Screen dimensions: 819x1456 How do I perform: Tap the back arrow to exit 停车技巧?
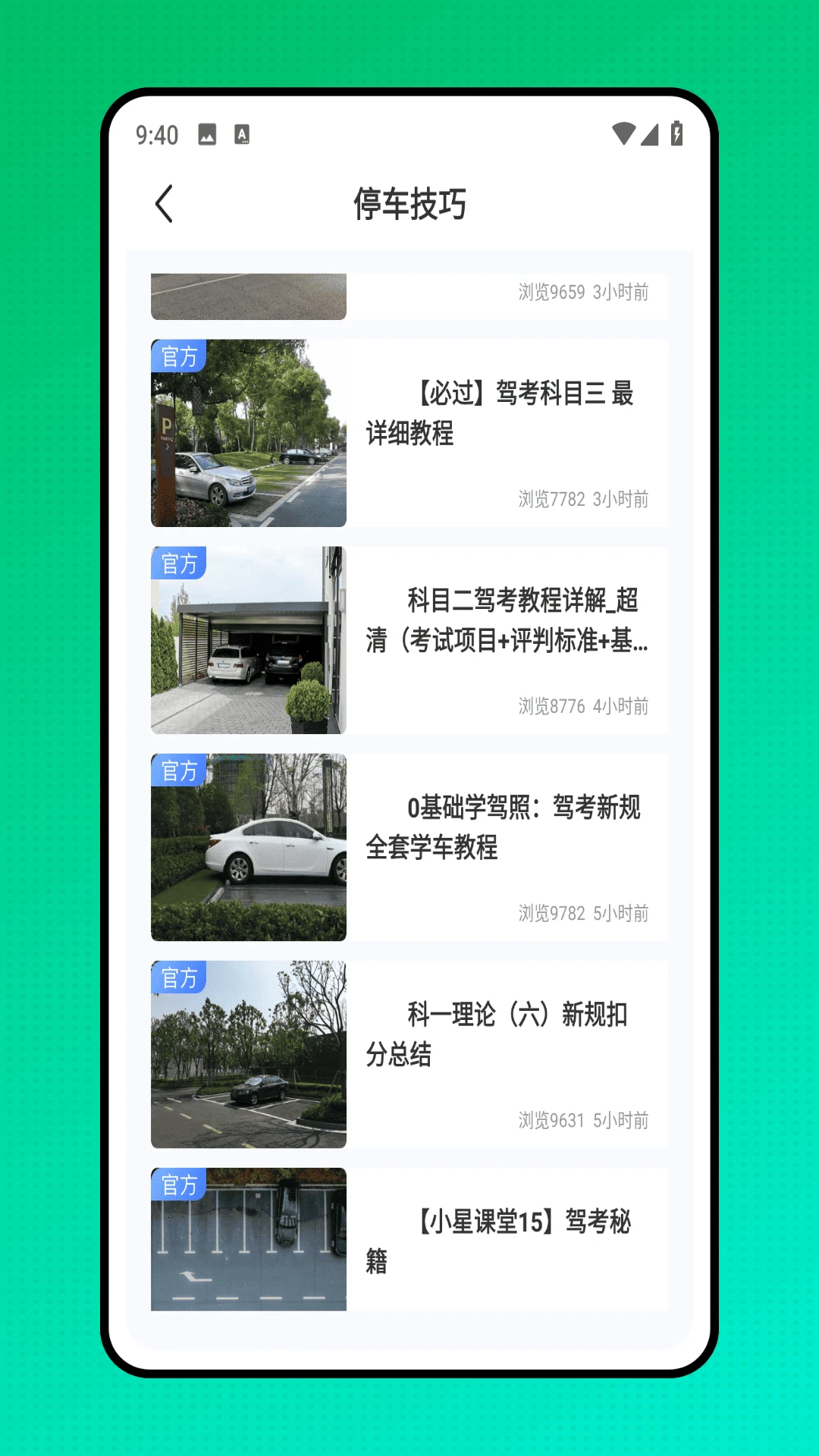point(165,203)
